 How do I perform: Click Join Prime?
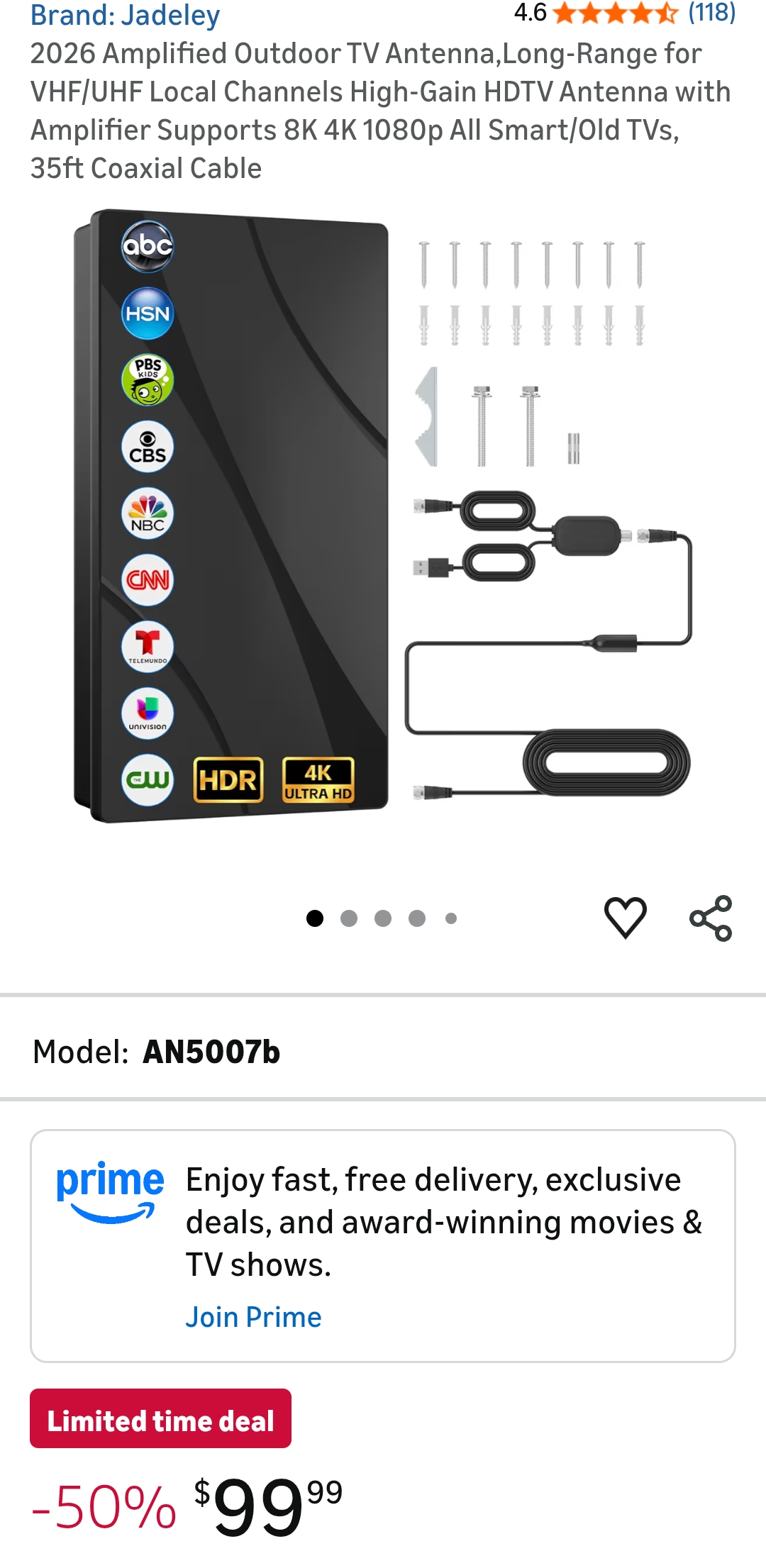coord(253,1317)
